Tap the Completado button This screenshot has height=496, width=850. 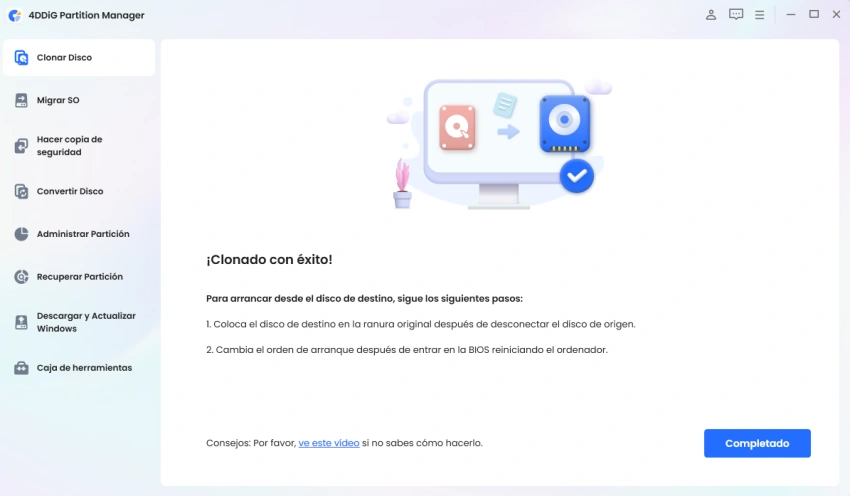[x=757, y=443]
